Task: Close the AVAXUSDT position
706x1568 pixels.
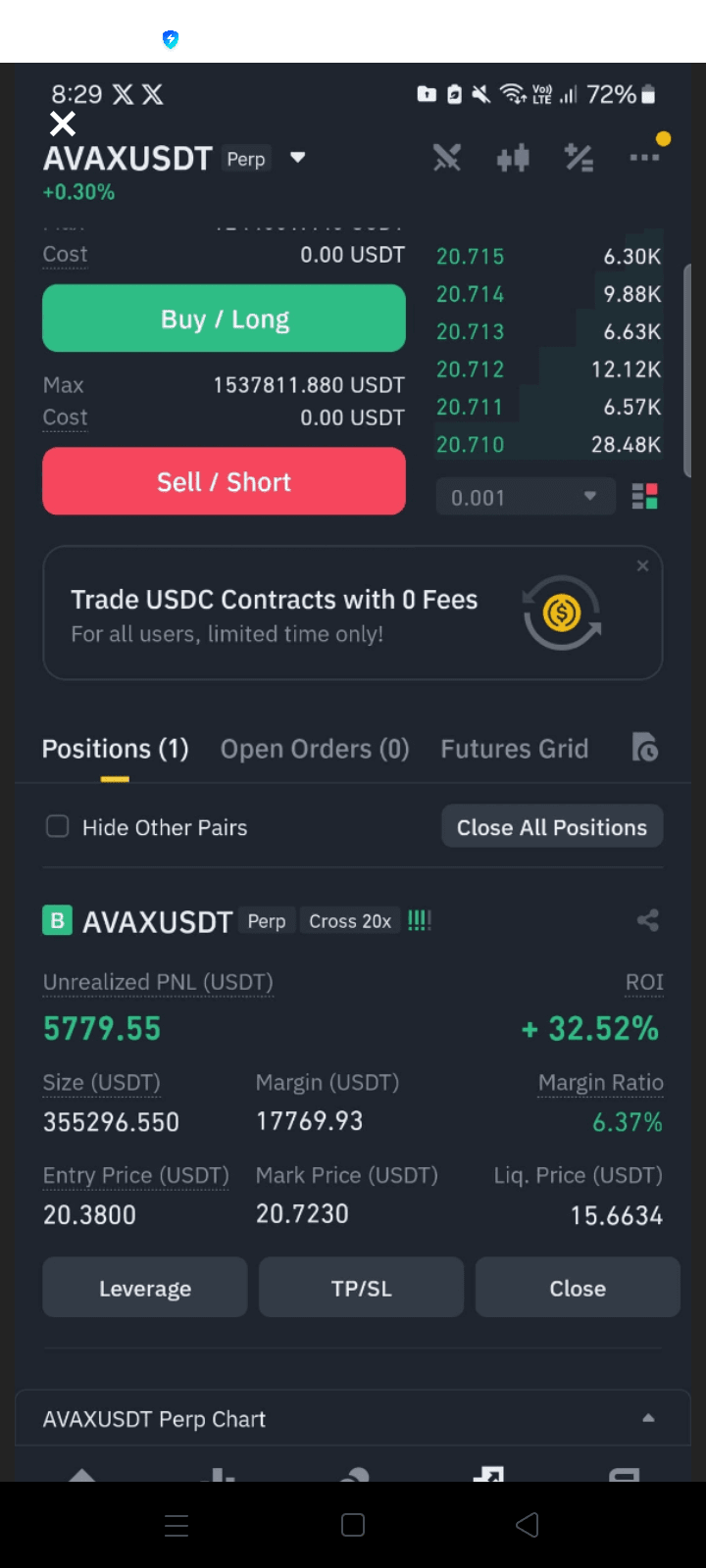Action: point(578,1288)
